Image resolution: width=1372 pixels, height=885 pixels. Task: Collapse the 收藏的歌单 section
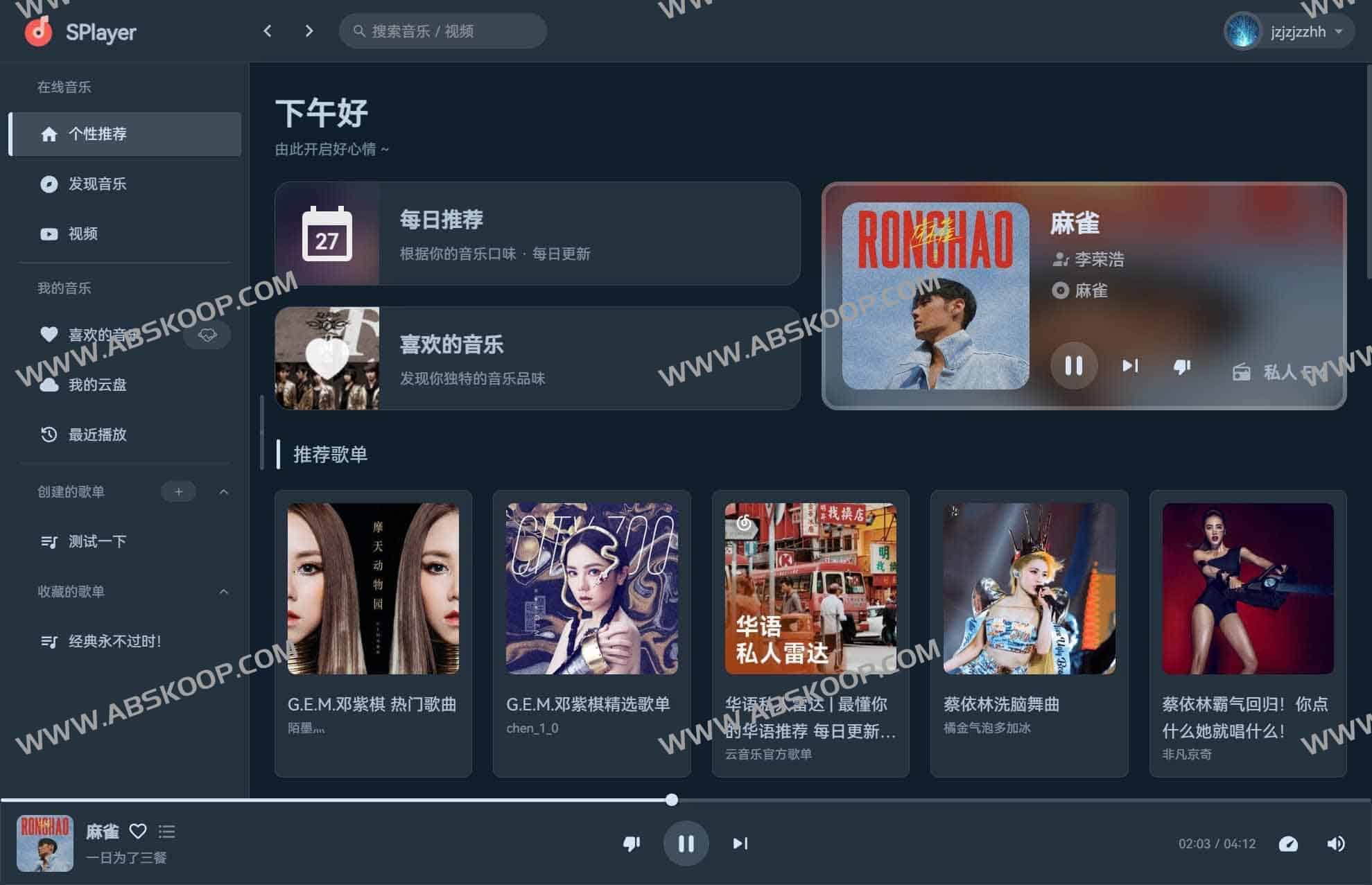coord(223,592)
